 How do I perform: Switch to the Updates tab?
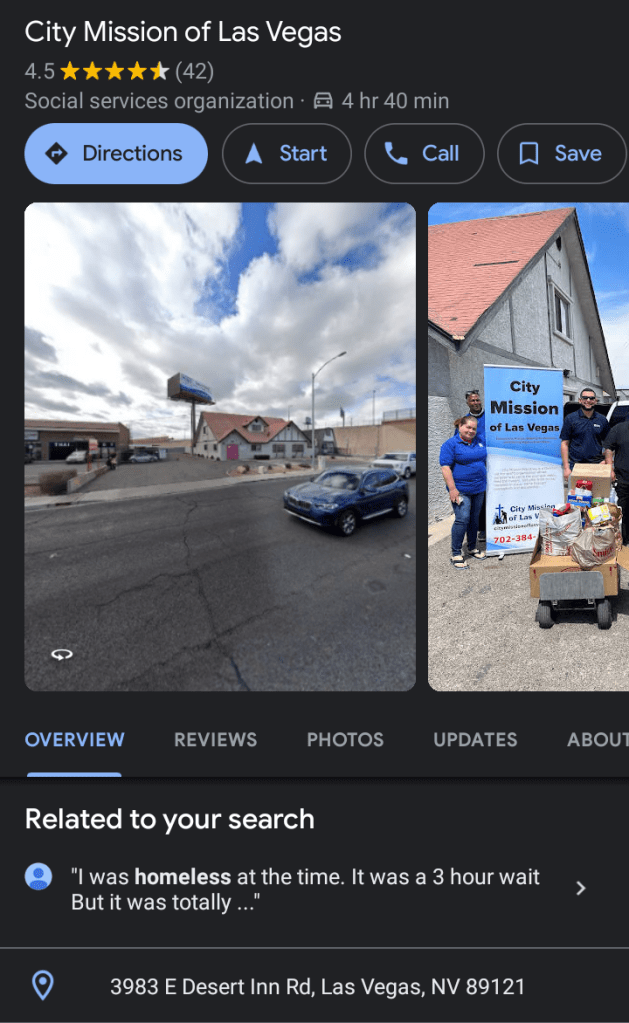click(475, 740)
